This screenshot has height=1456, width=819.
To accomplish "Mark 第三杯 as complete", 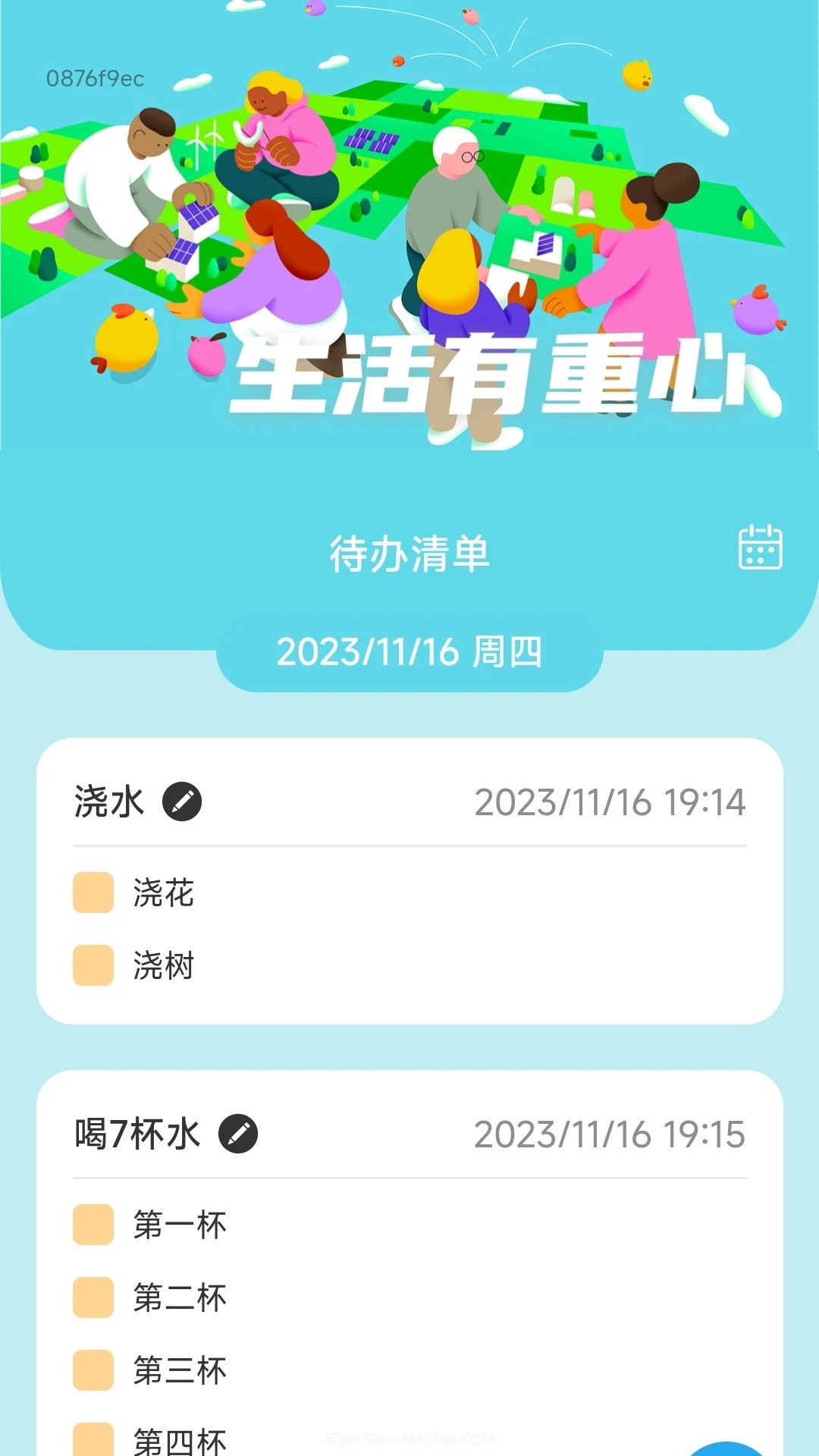I will pyautogui.click(x=93, y=1369).
